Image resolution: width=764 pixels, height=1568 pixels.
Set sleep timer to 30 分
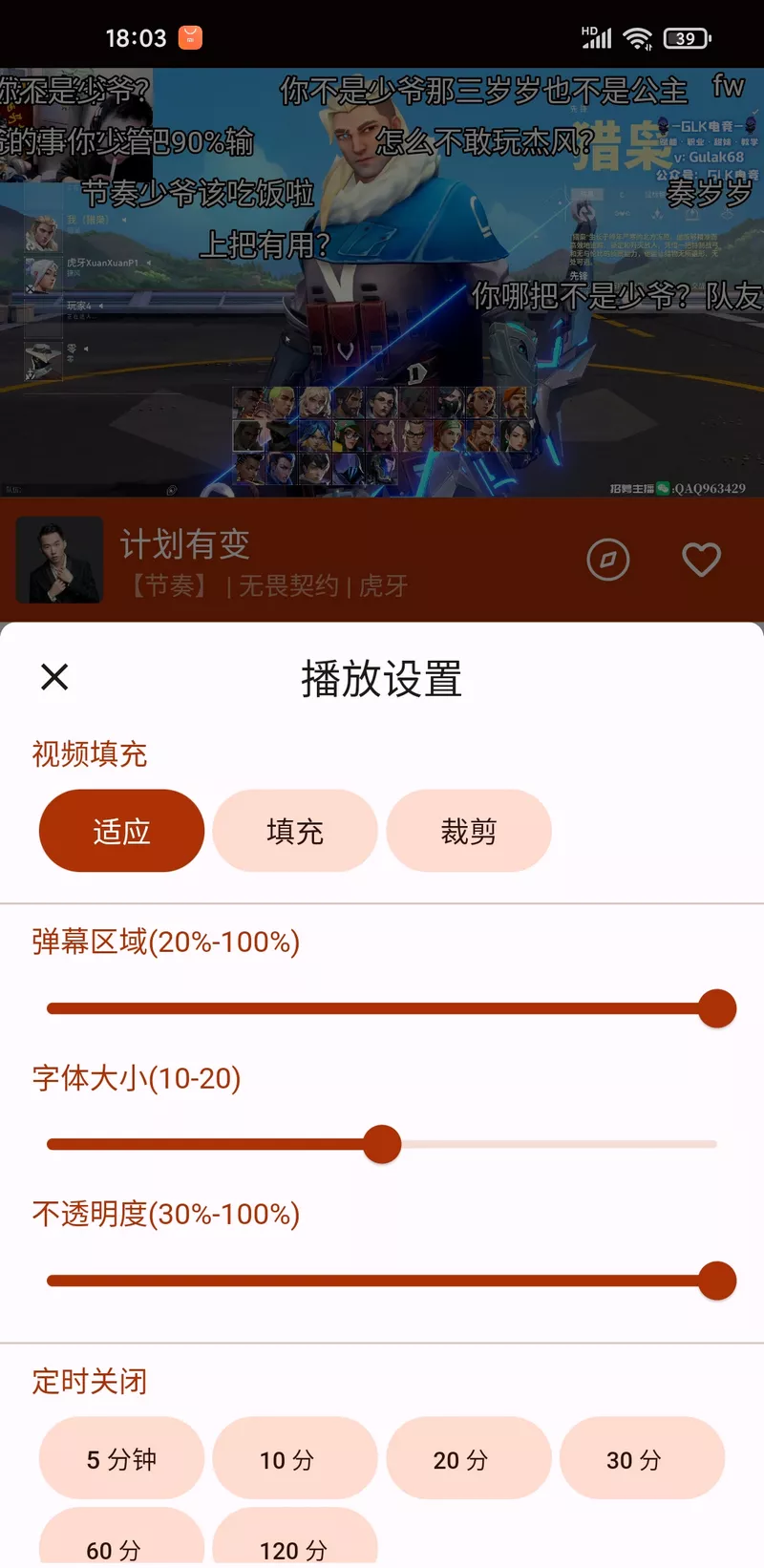point(643,1459)
